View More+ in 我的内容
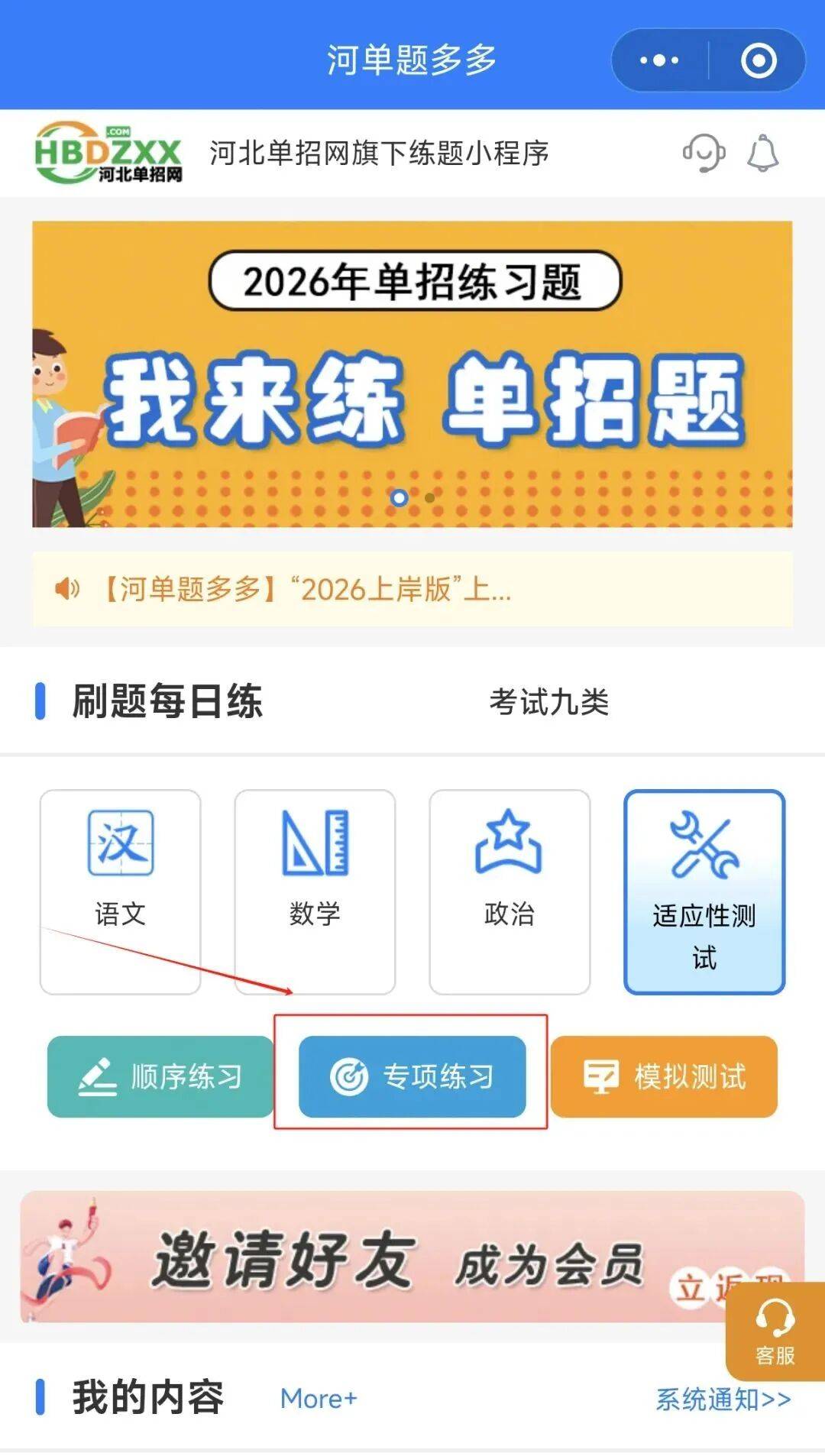The height and width of the screenshot is (1456, 825). pos(319,1399)
